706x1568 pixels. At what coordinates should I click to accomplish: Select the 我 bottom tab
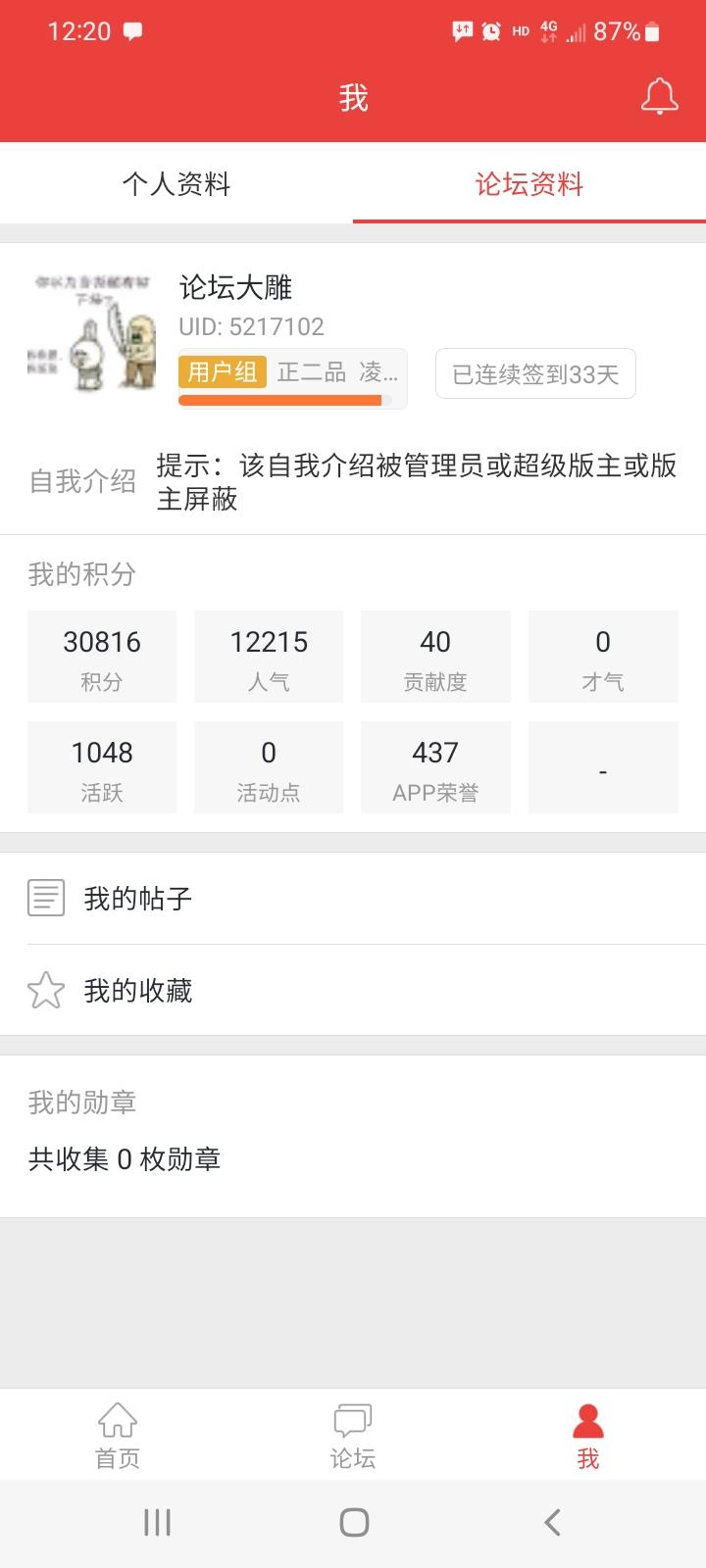(588, 1435)
